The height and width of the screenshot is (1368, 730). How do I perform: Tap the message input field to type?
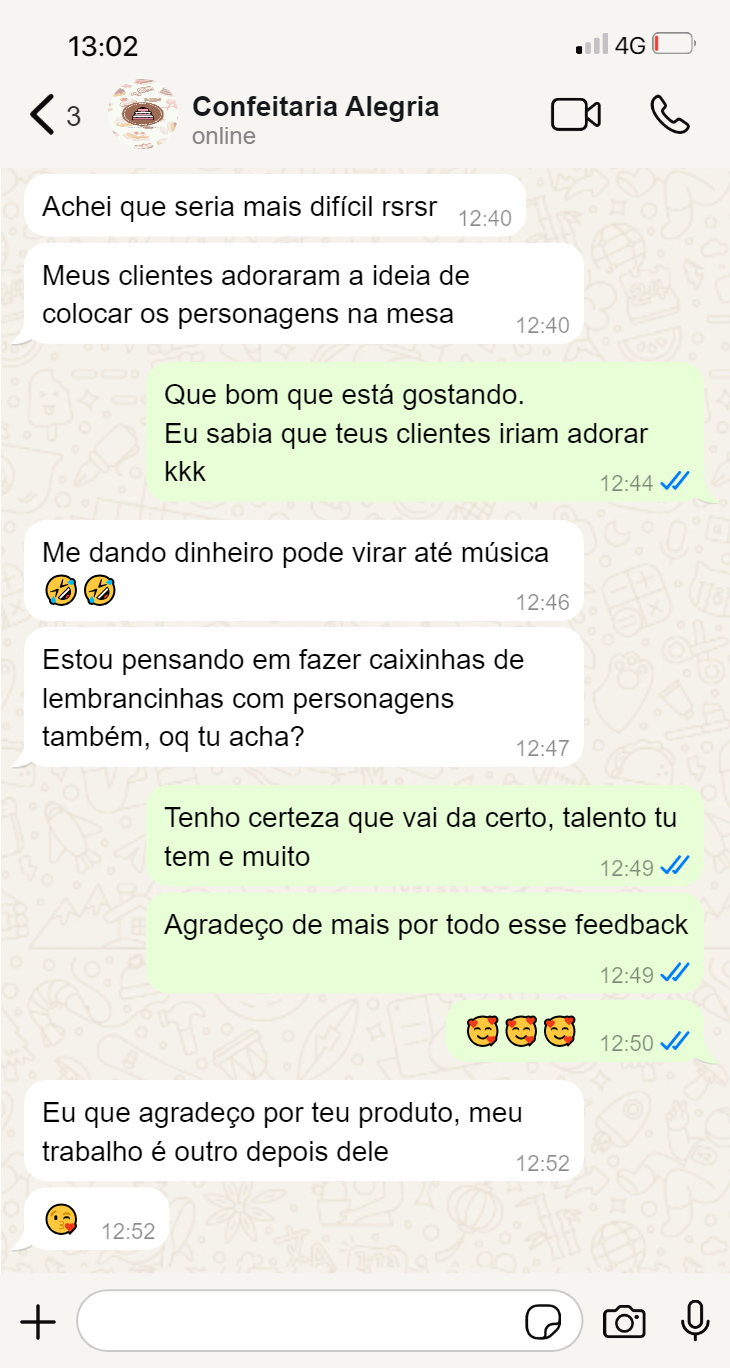pyautogui.click(x=300, y=1321)
